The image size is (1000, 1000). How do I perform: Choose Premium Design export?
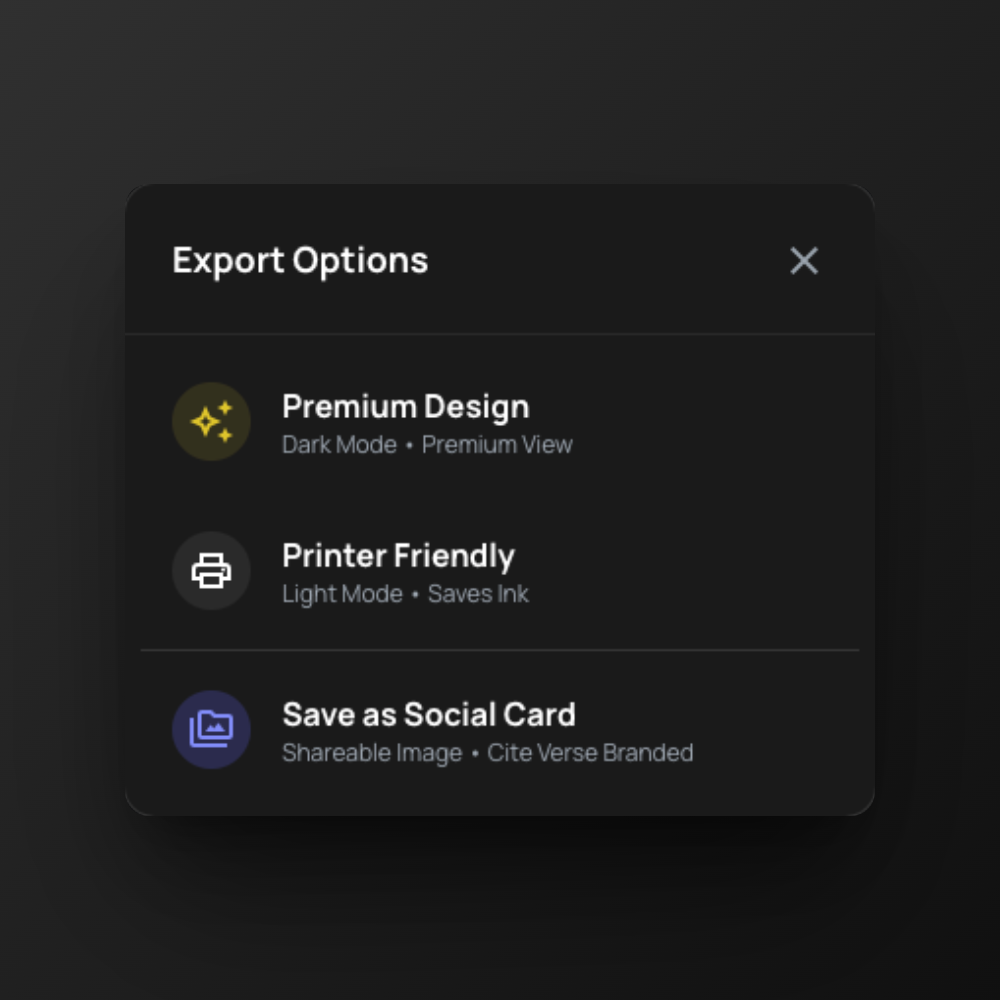pyautogui.click(x=405, y=422)
